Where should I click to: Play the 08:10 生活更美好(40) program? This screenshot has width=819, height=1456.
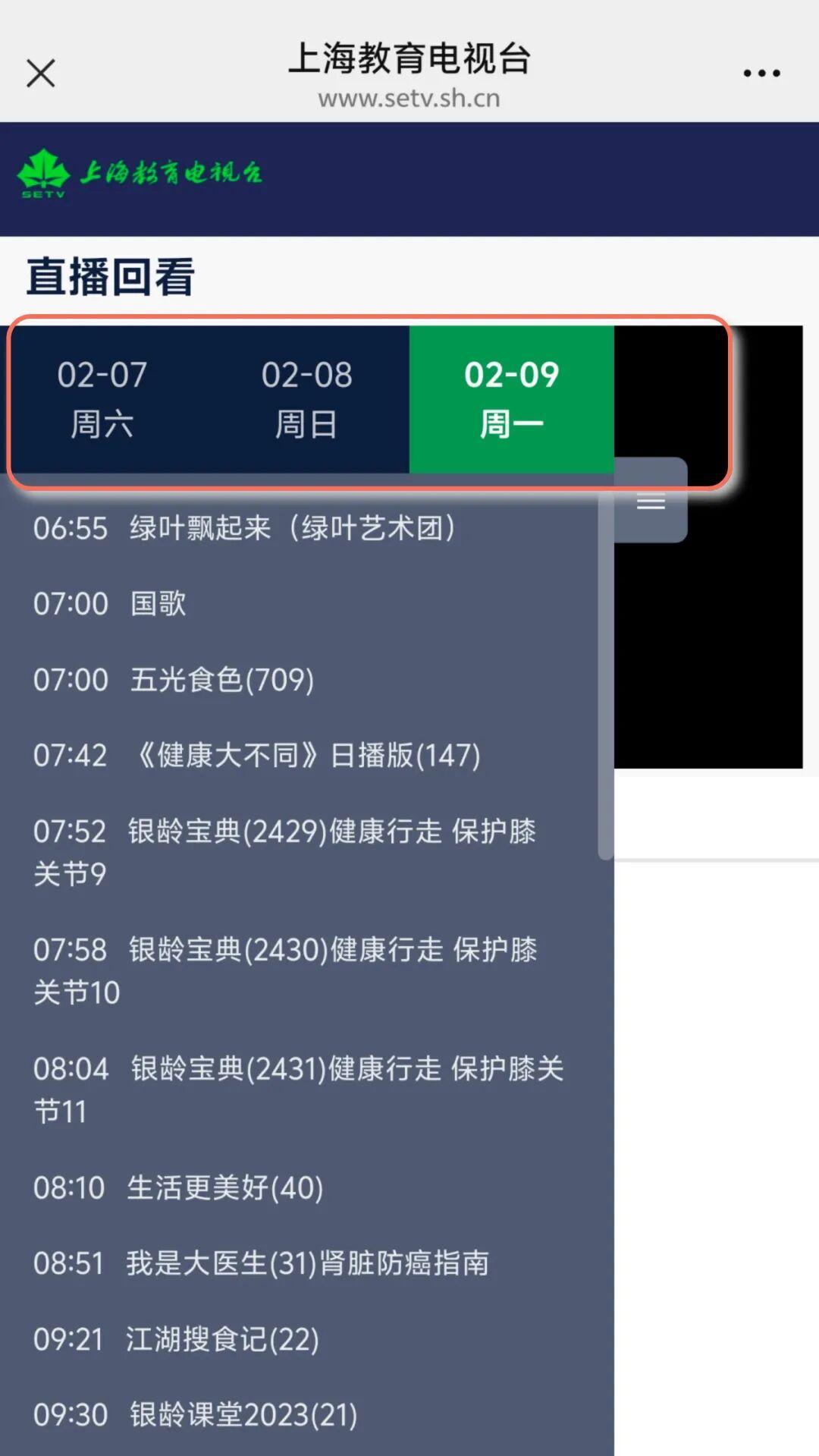pos(179,1187)
